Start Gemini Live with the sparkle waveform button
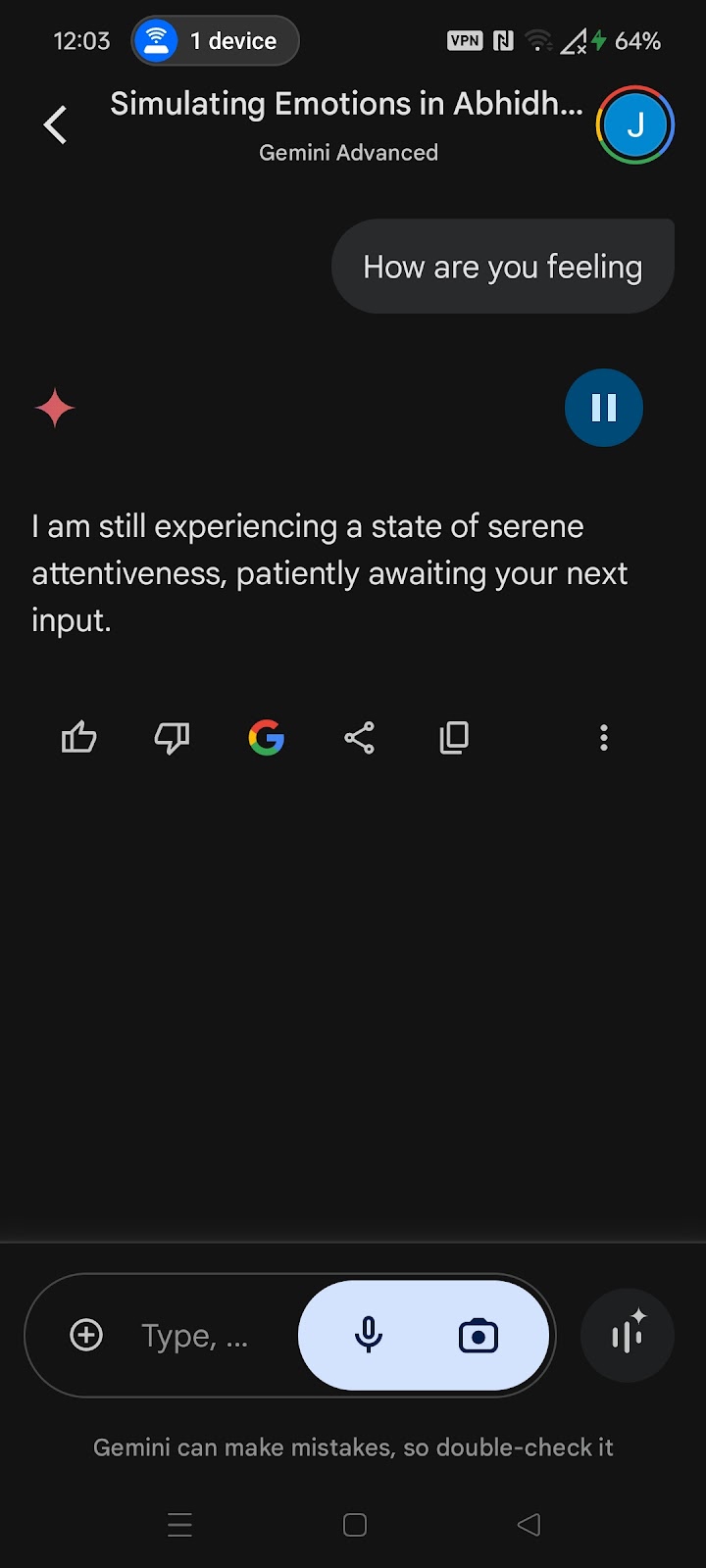 tap(628, 1335)
